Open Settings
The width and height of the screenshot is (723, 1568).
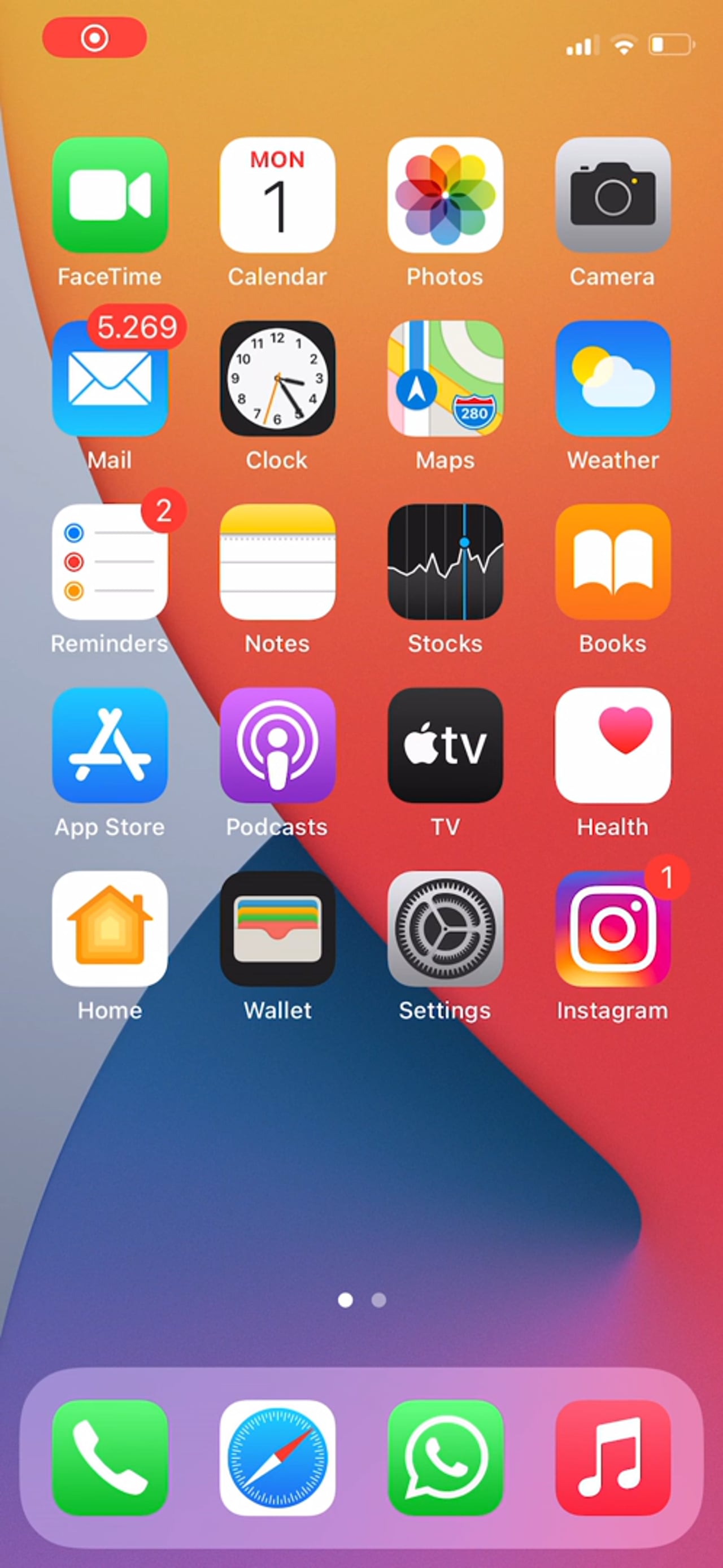(445, 929)
